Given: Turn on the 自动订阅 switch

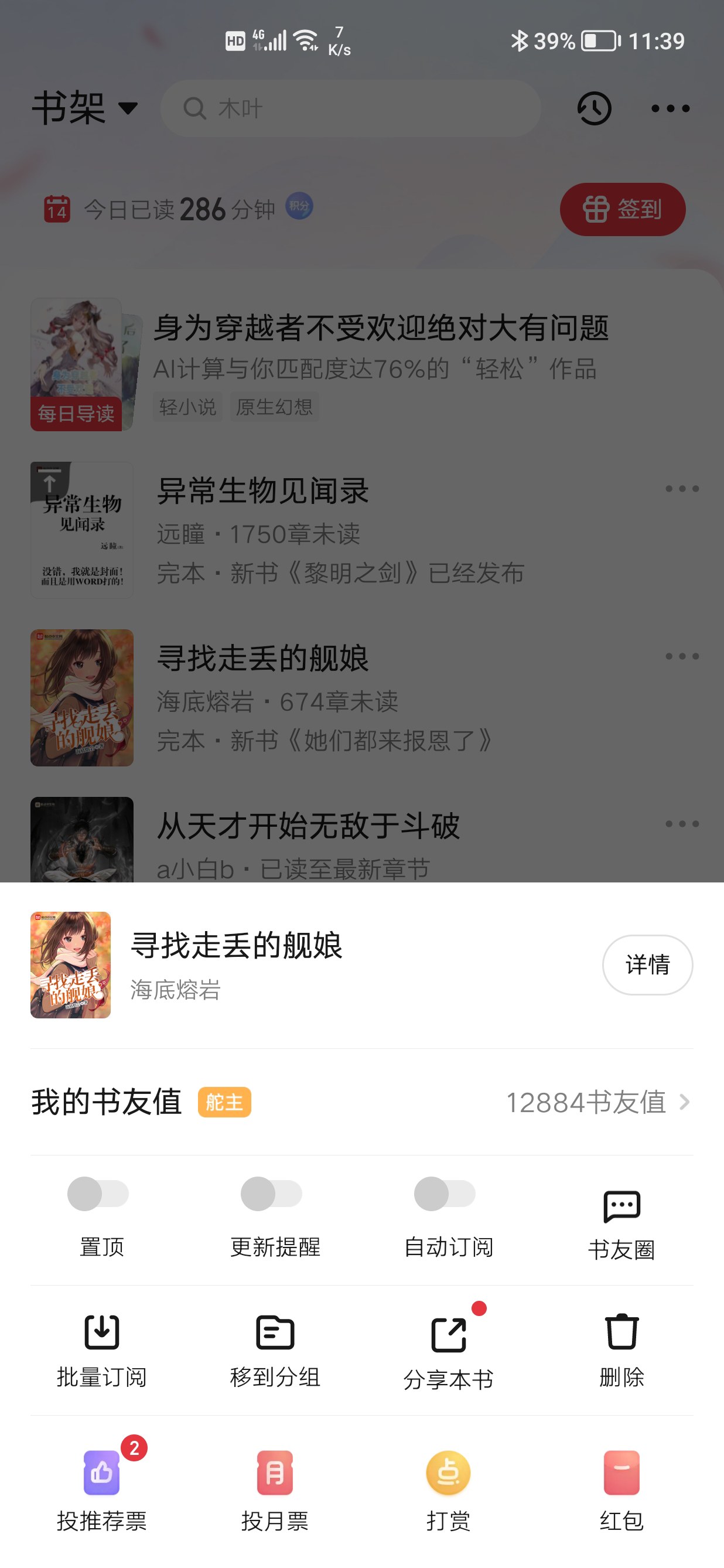Looking at the screenshot, I should coord(445,1193).
